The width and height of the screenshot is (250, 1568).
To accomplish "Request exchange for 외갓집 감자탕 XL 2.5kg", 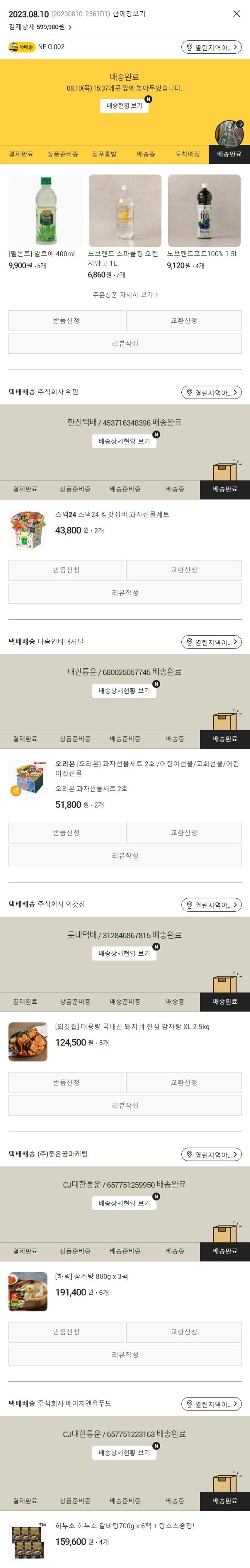I will click(184, 1083).
